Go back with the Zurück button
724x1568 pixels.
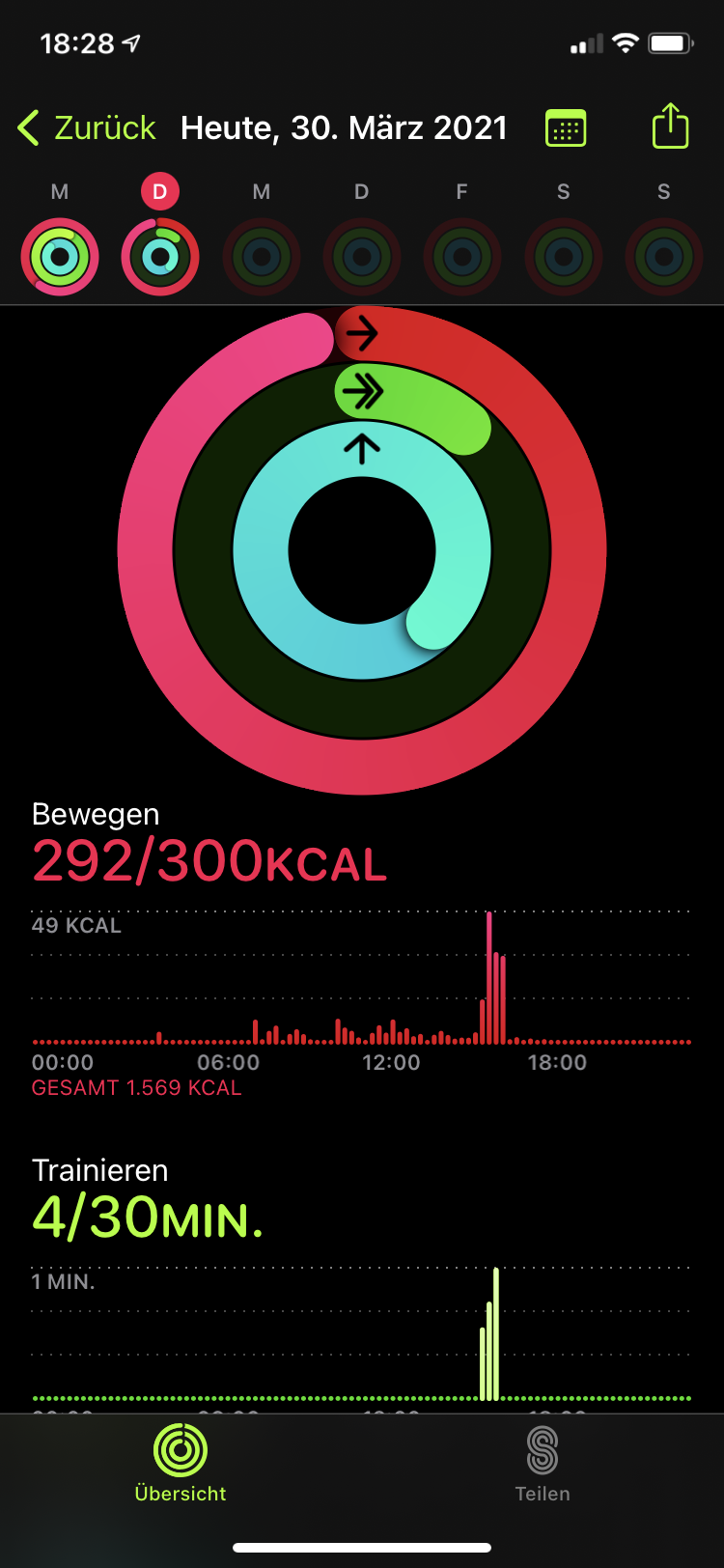click(x=87, y=127)
